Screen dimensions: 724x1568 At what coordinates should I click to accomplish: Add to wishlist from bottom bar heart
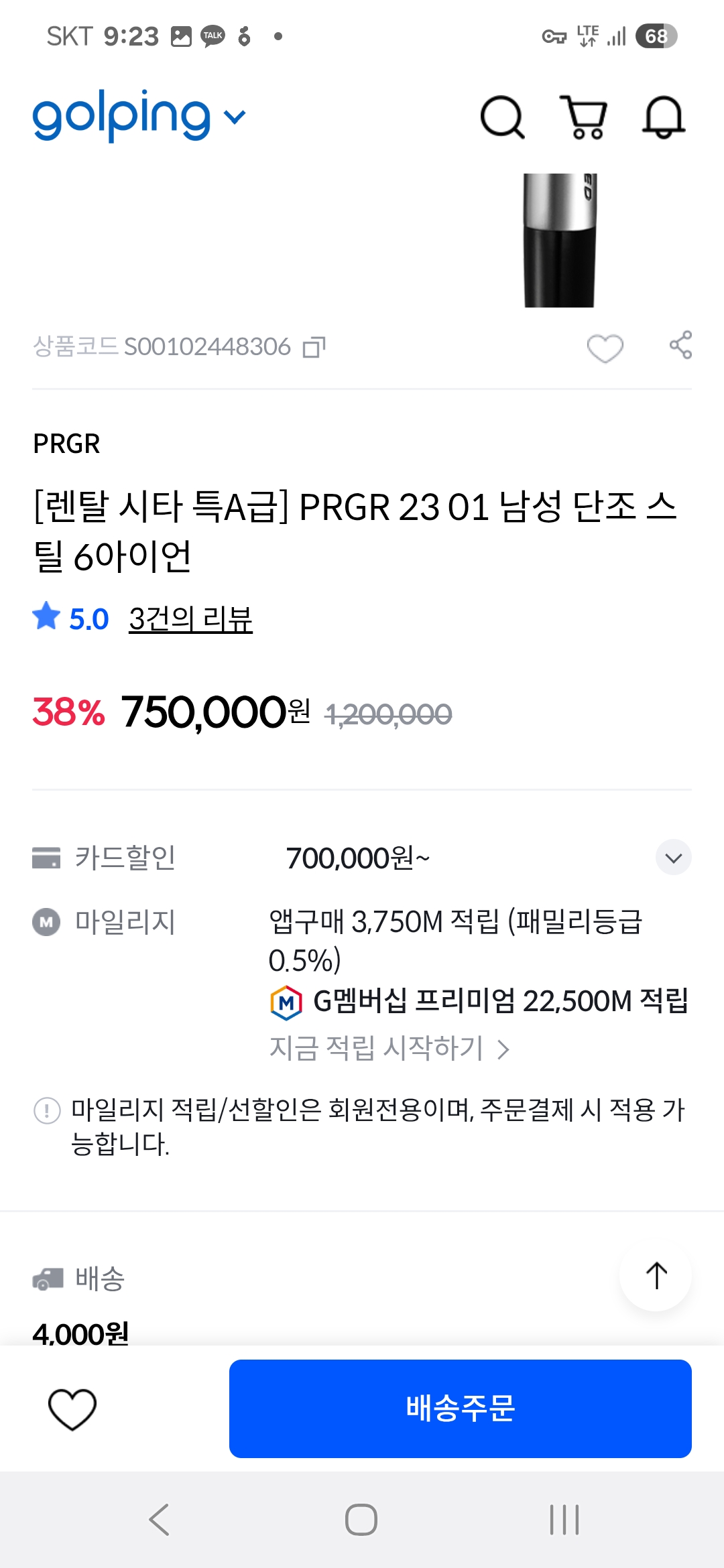tap(72, 1409)
